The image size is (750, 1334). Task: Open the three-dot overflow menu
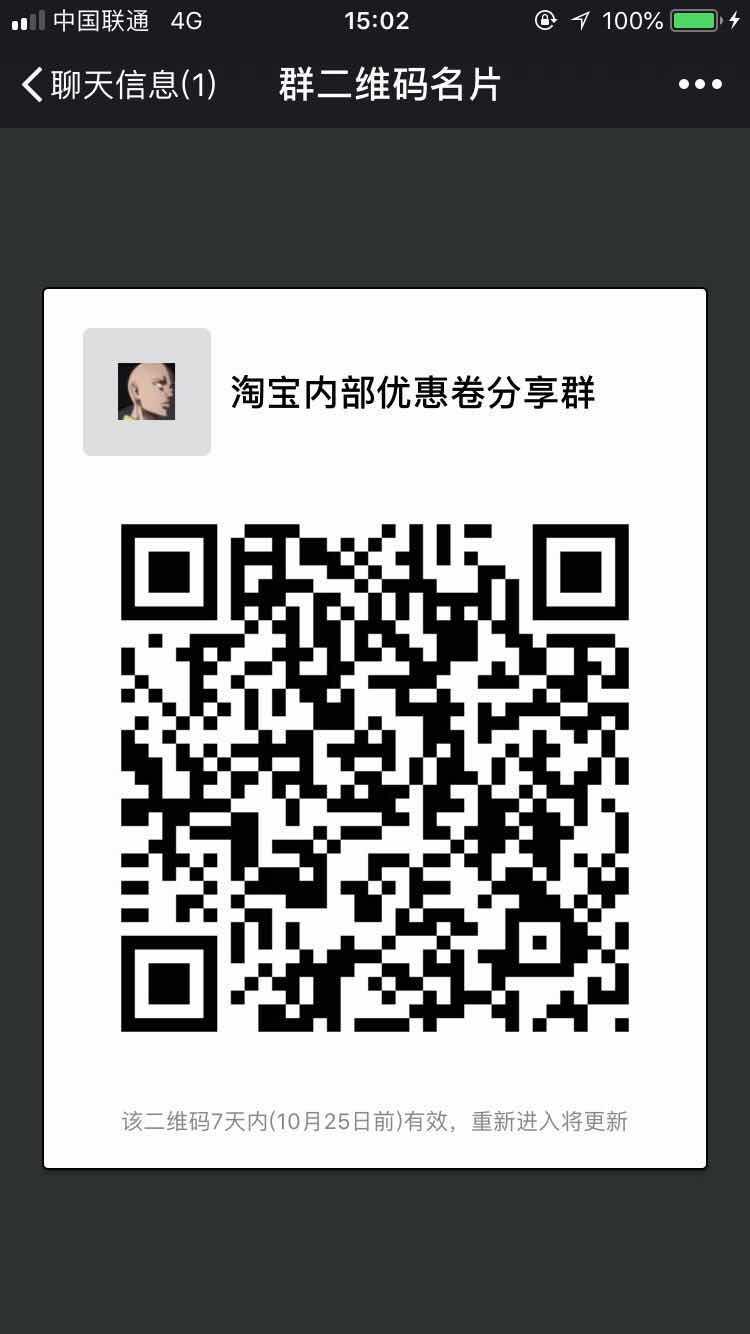coord(700,85)
